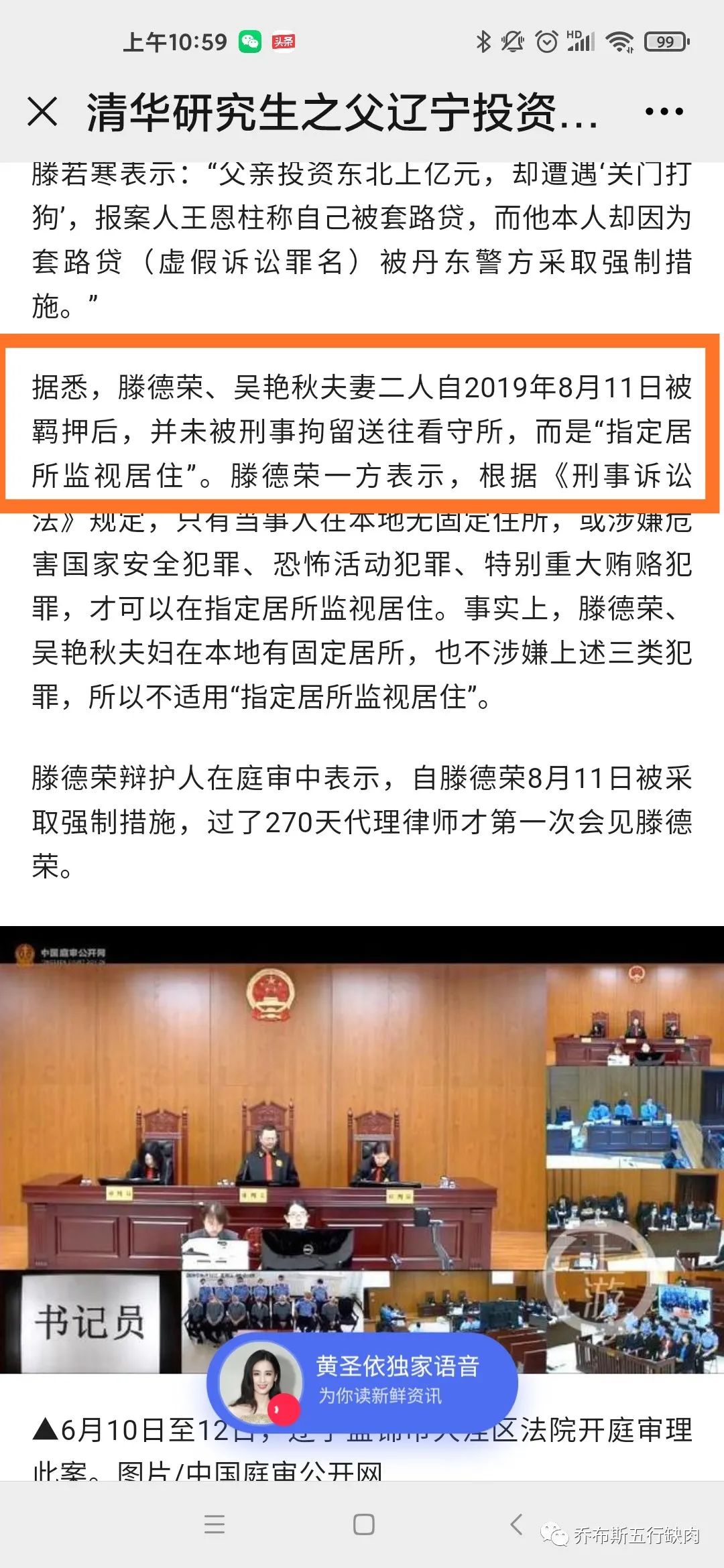Close the article page with X

pyautogui.click(x=42, y=111)
